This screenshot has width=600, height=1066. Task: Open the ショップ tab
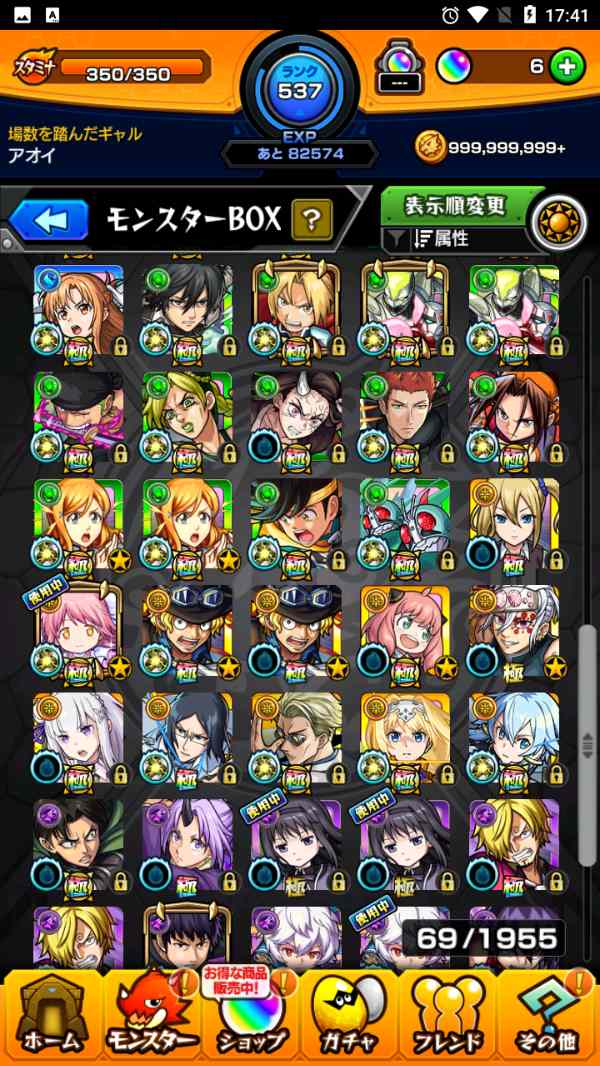[x=250, y=1013]
